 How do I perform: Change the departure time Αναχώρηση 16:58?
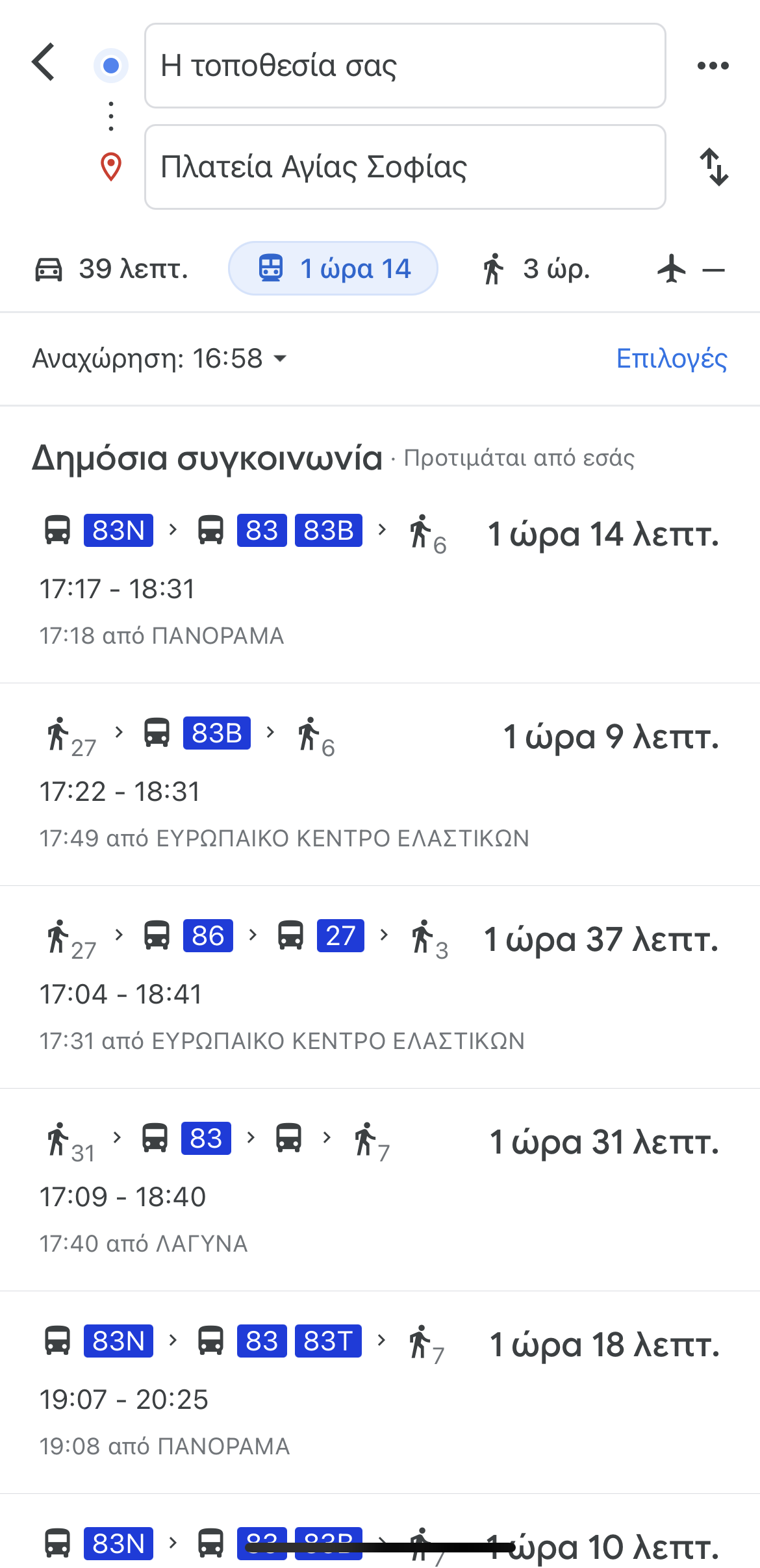[x=160, y=359]
